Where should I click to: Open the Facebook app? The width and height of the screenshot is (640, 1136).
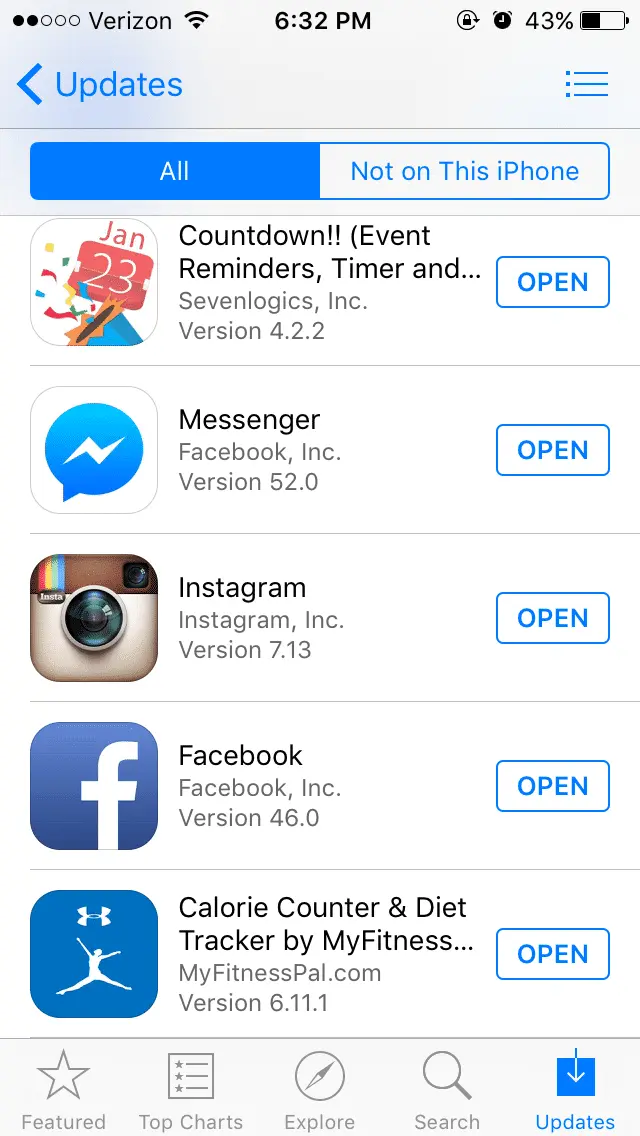[x=552, y=786]
